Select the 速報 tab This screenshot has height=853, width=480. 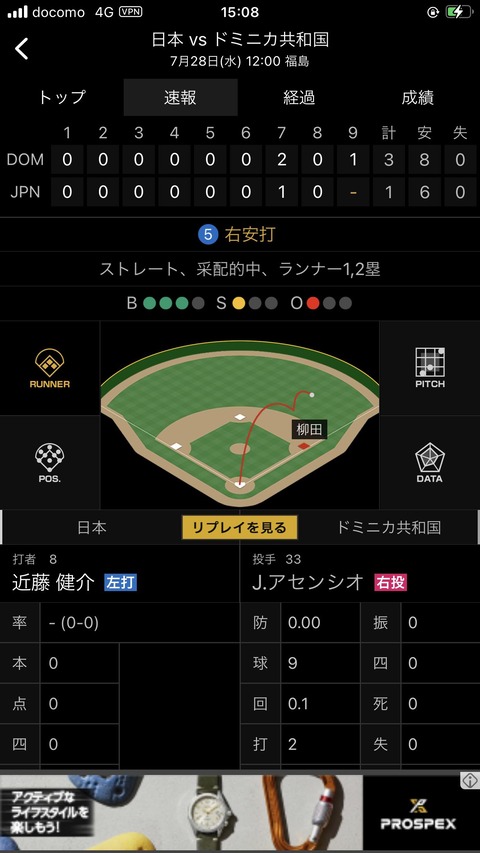click(x=181, y=97)
